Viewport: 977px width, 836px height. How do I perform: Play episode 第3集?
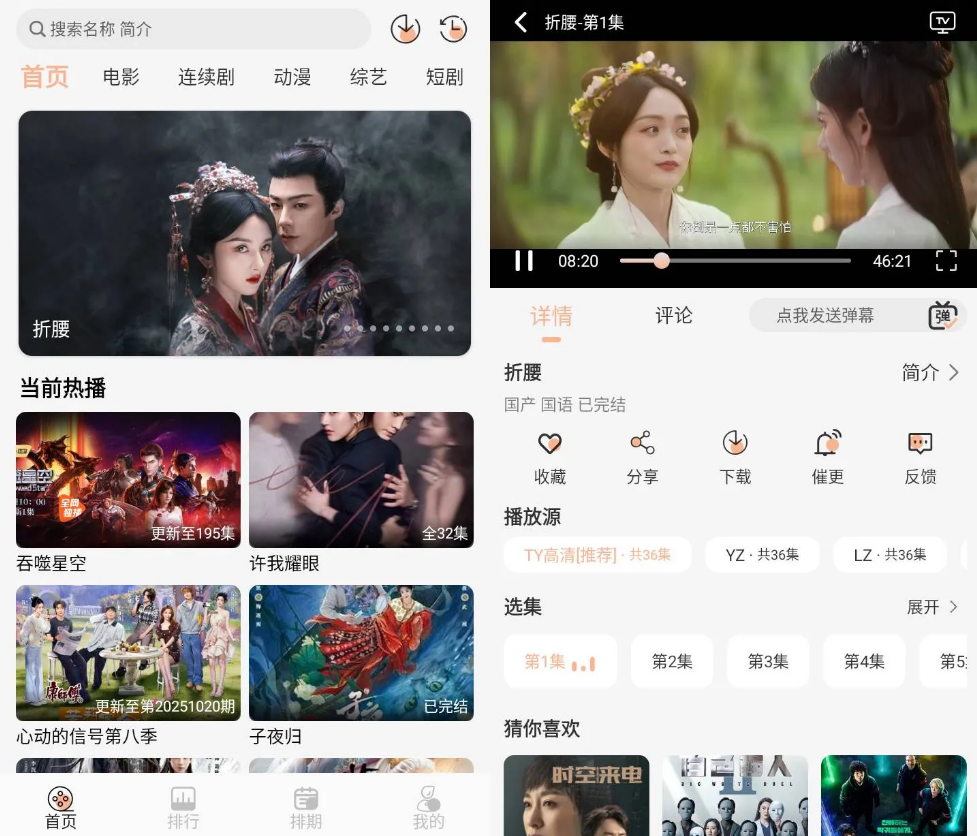(768, 661)
